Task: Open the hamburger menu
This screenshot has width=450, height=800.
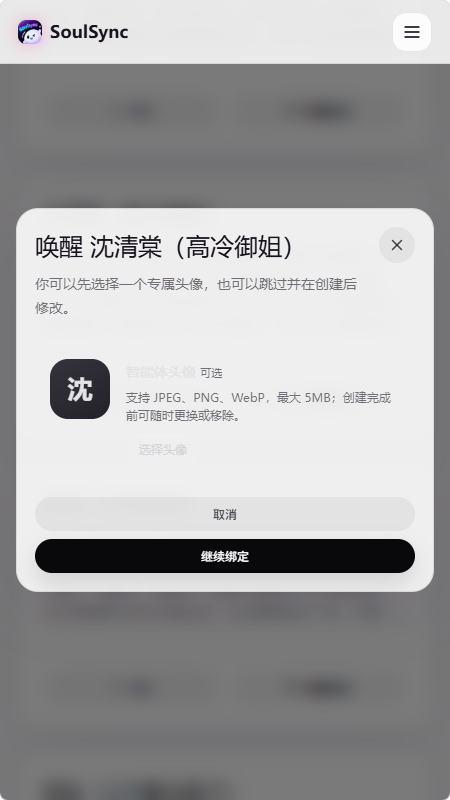Action: point(412,32)
